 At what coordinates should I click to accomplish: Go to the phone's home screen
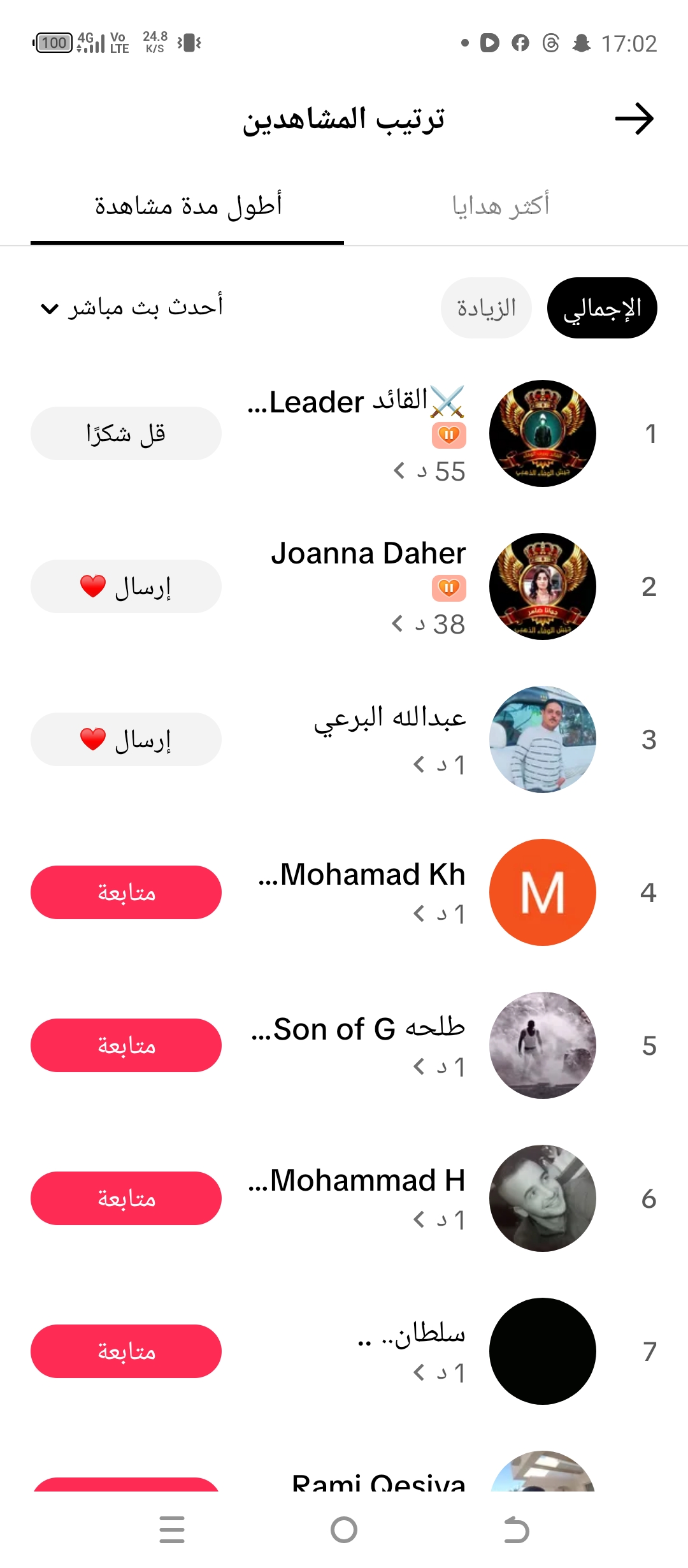344,1530
